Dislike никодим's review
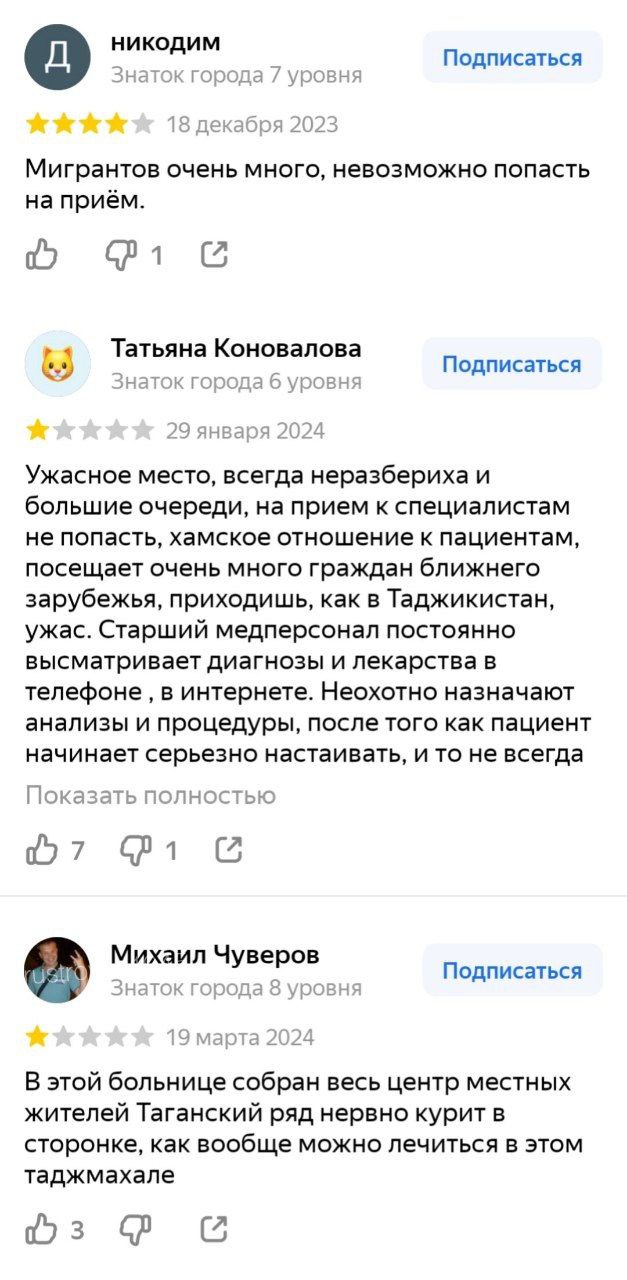 [120, 256]
